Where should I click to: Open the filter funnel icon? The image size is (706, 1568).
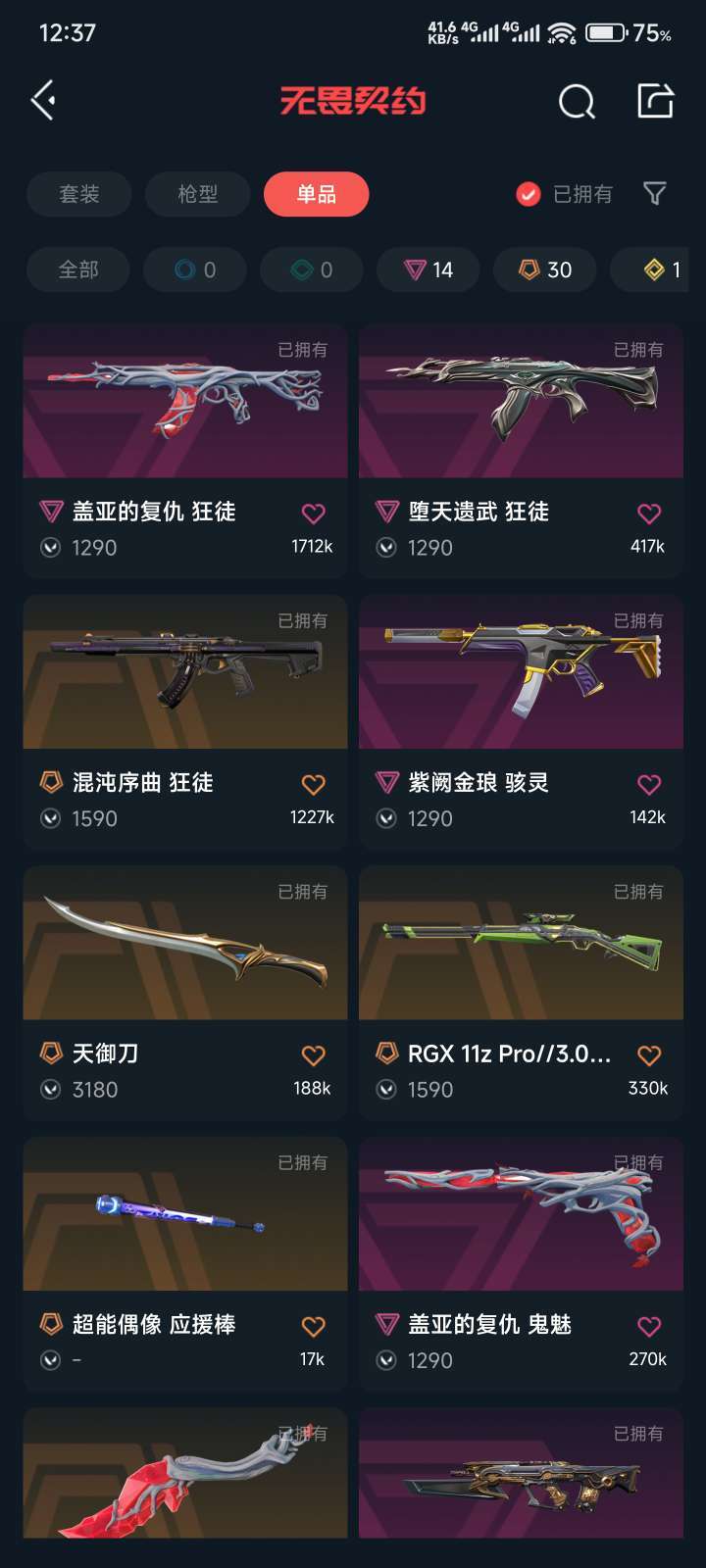click(x=654, y=194)
